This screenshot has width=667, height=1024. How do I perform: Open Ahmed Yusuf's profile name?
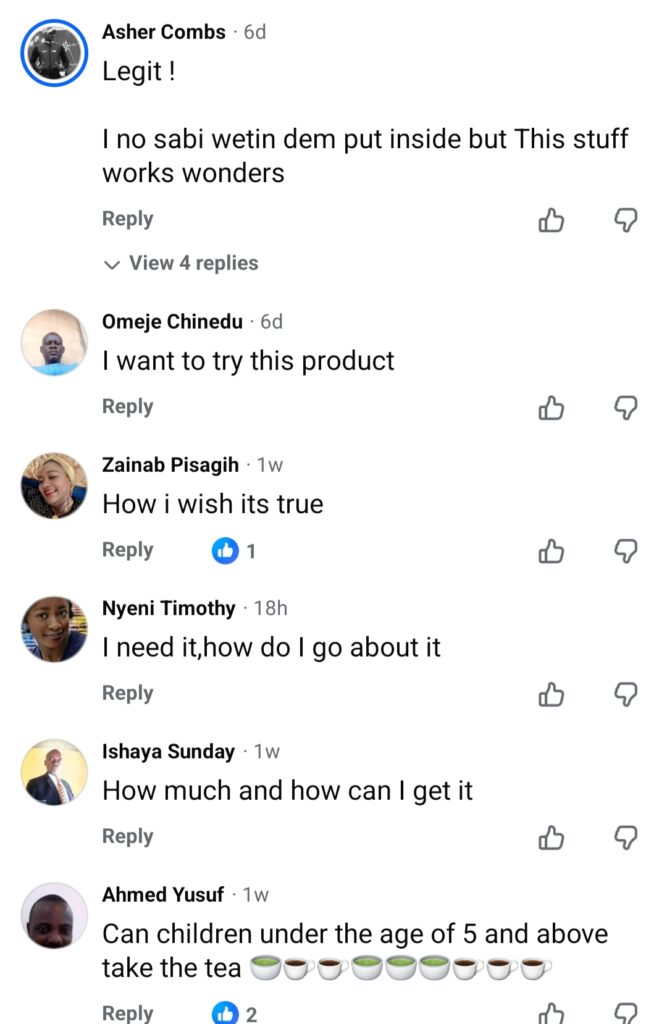(162, 895)
